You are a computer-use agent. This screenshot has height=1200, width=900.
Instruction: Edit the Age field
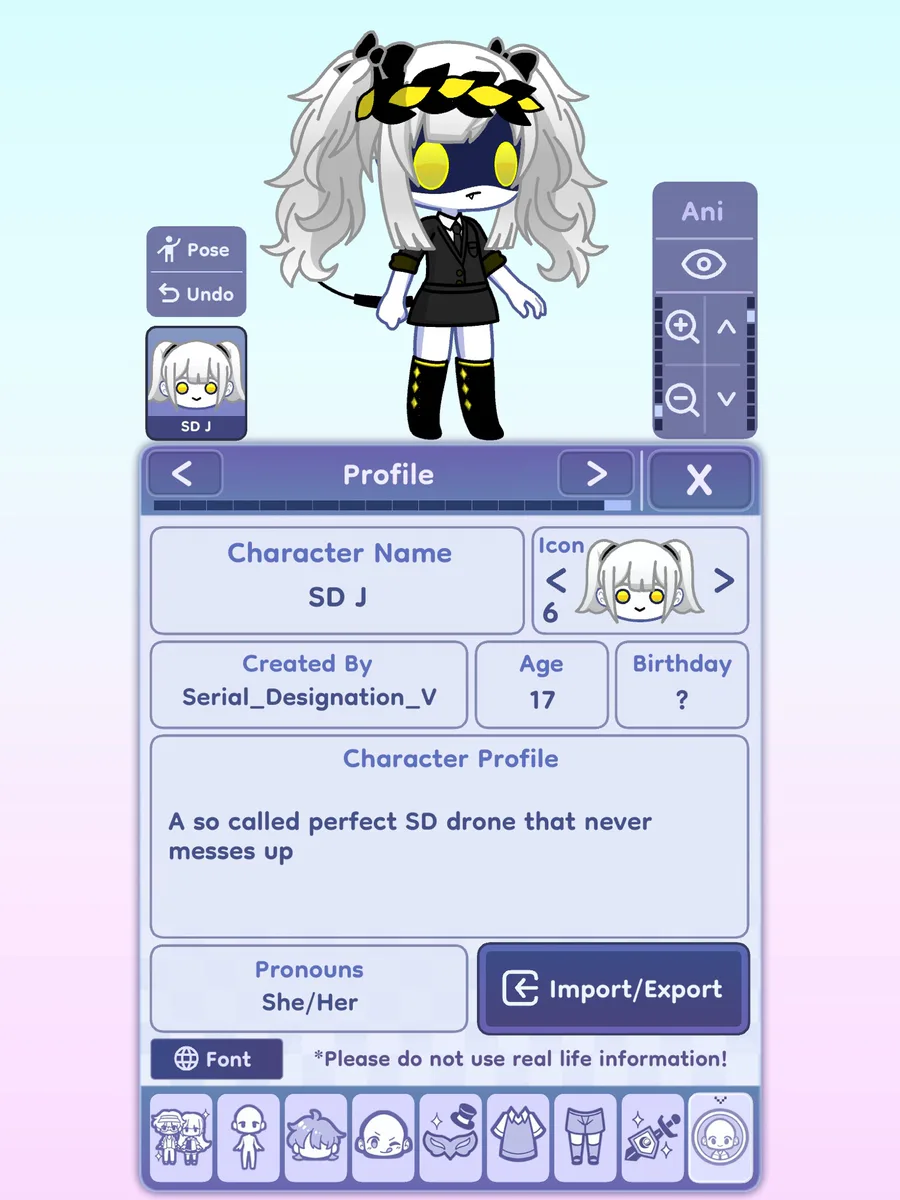(541, 699)
